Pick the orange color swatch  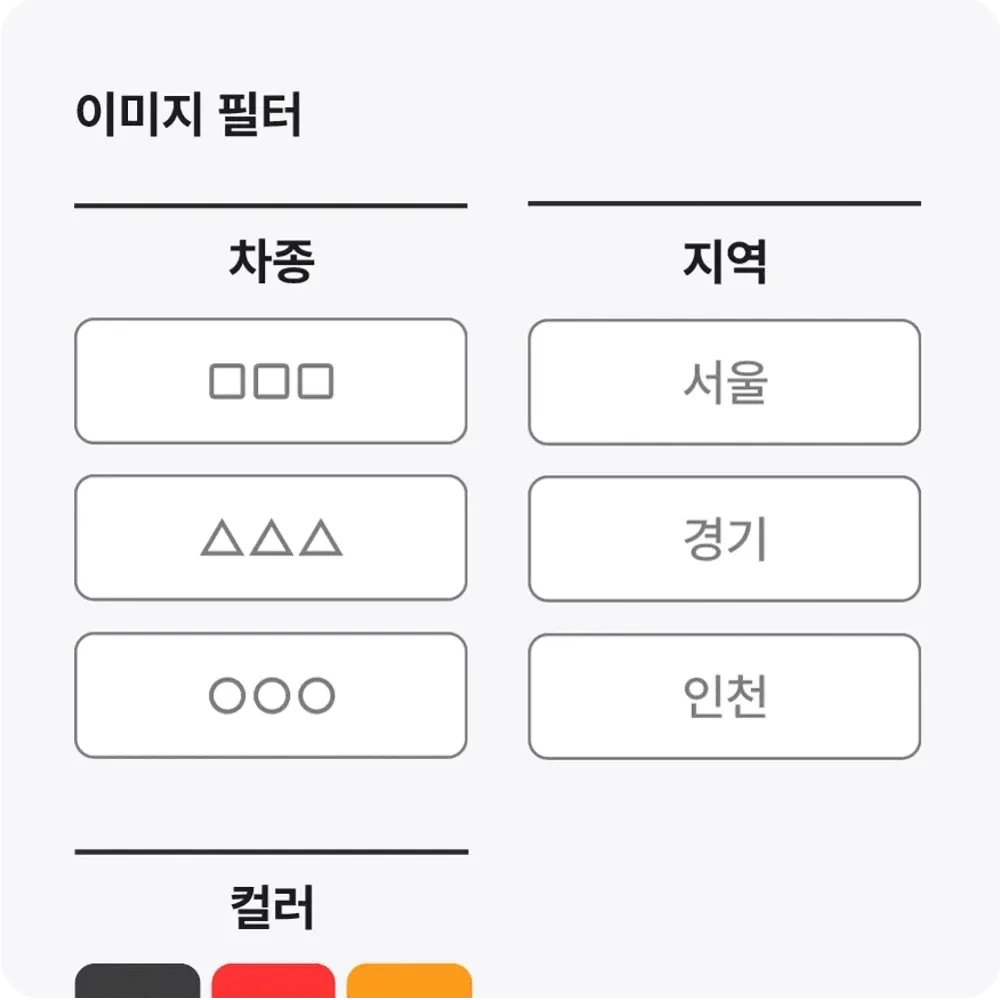pos(409,982)
